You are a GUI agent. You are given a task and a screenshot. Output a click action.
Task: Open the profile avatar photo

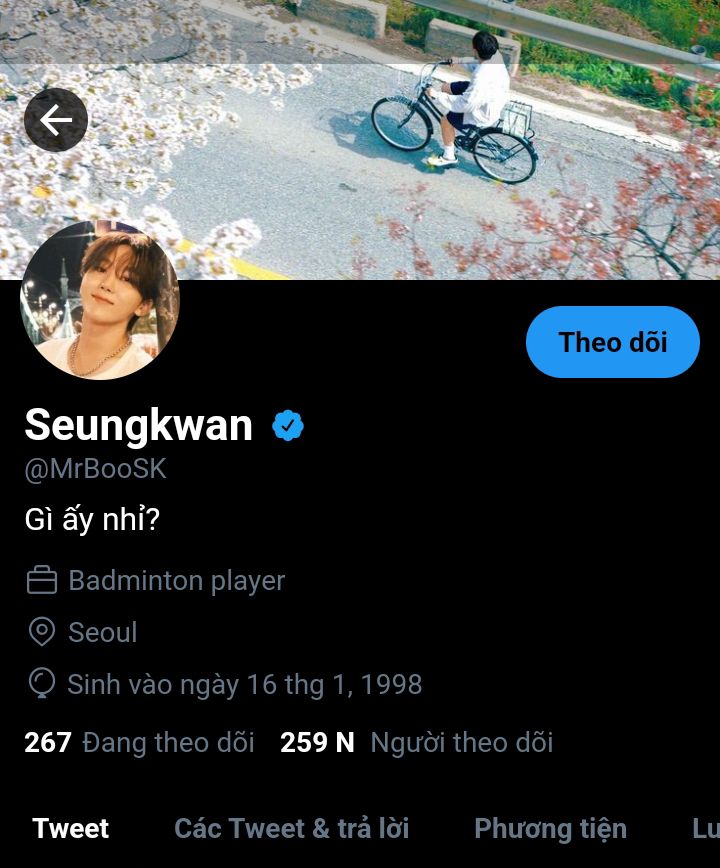(x=100, y=300)
